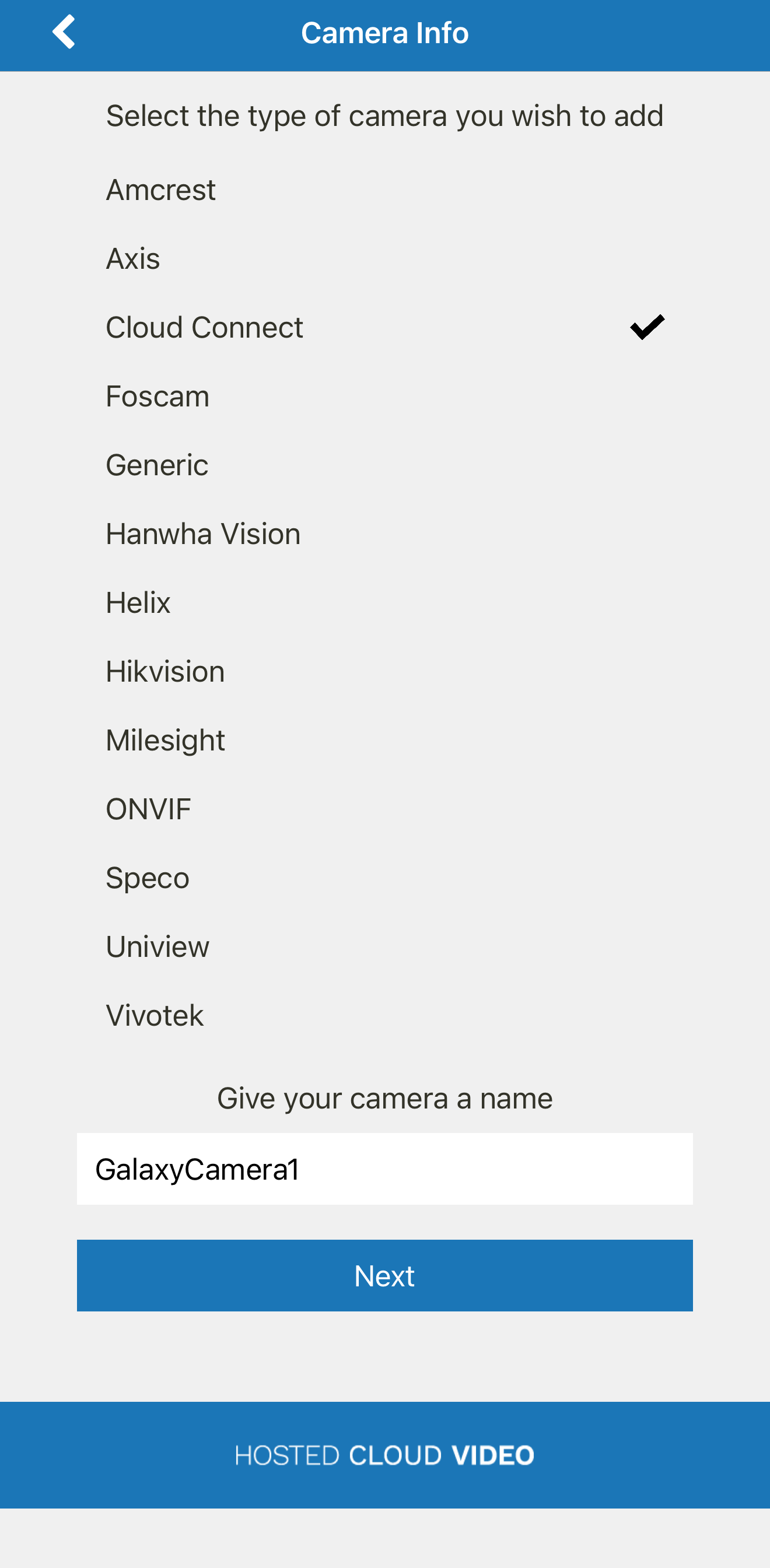Select Axis as the camera type
Viewport: 770px width, 1568px height.
pyautogui.click(x=132, y=258)
